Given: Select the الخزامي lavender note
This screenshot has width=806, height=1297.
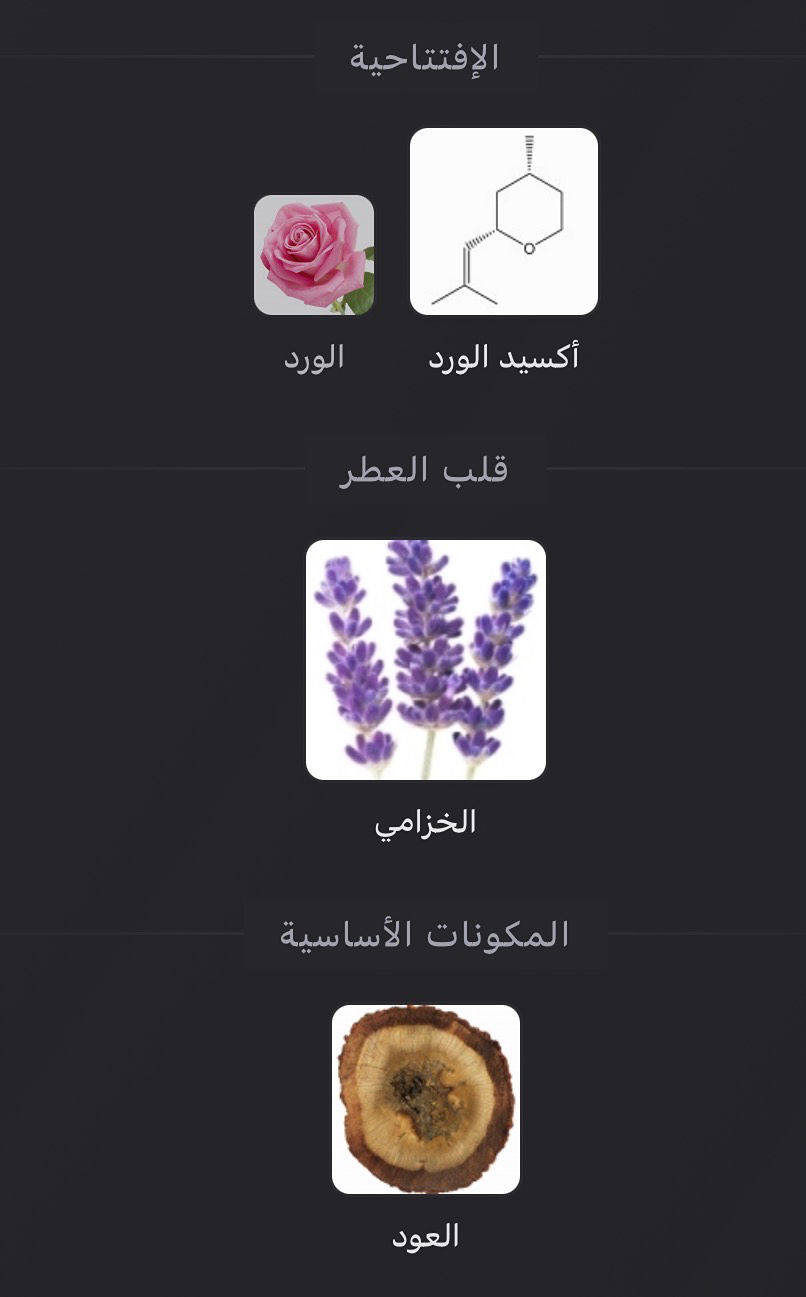Looking at the screenshot, I should point(426,660).
